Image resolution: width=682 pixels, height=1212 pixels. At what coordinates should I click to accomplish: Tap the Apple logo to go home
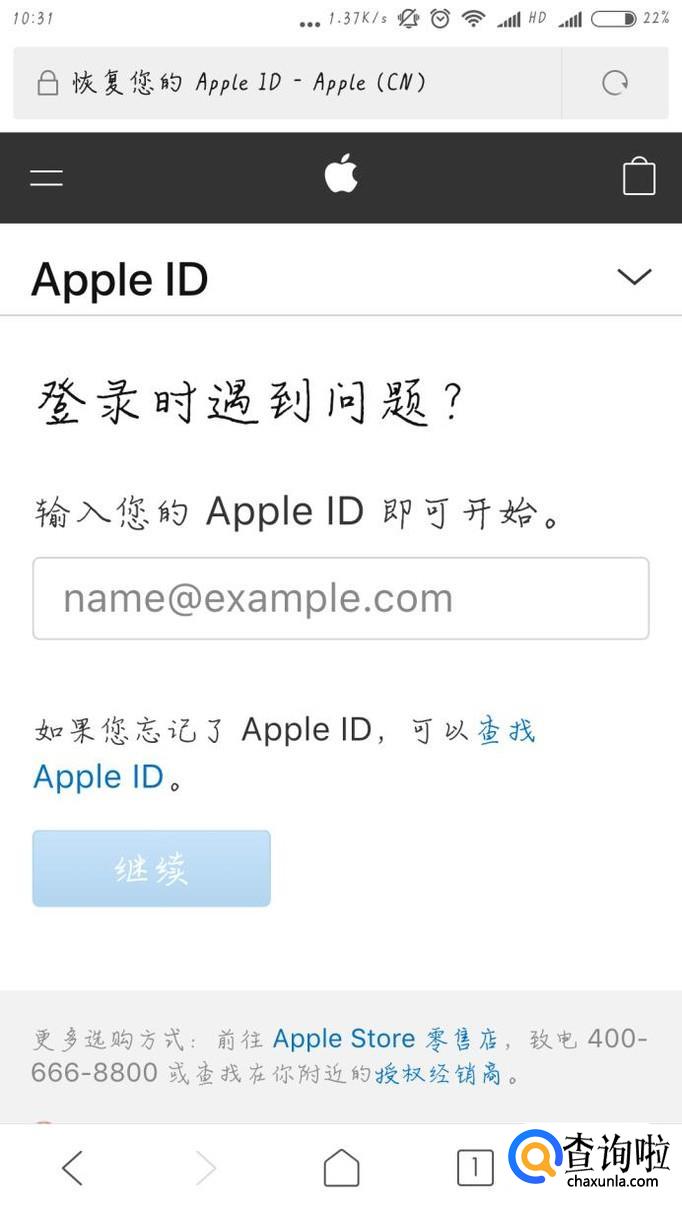[x=341, y=176]
